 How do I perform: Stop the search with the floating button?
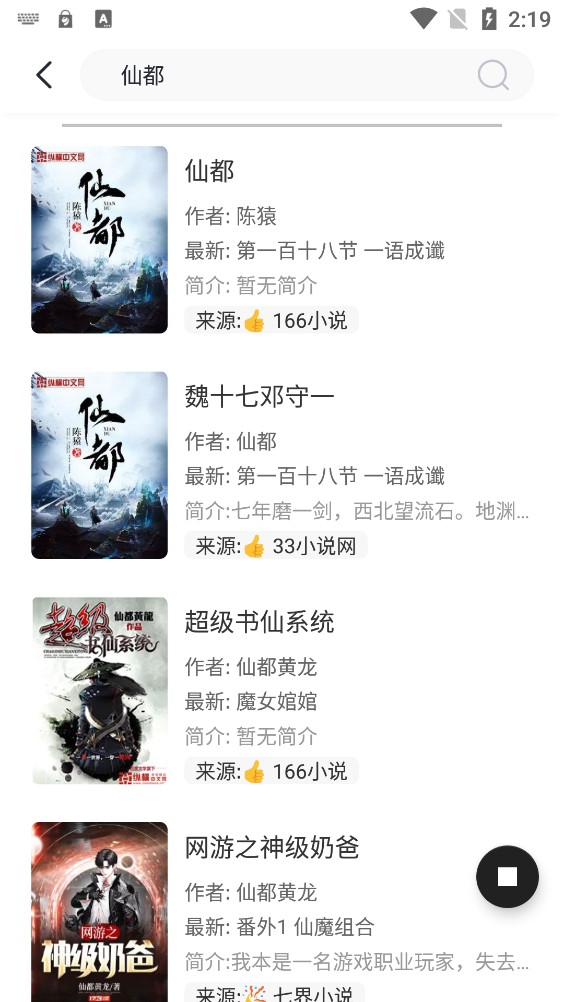coord(507,876)
